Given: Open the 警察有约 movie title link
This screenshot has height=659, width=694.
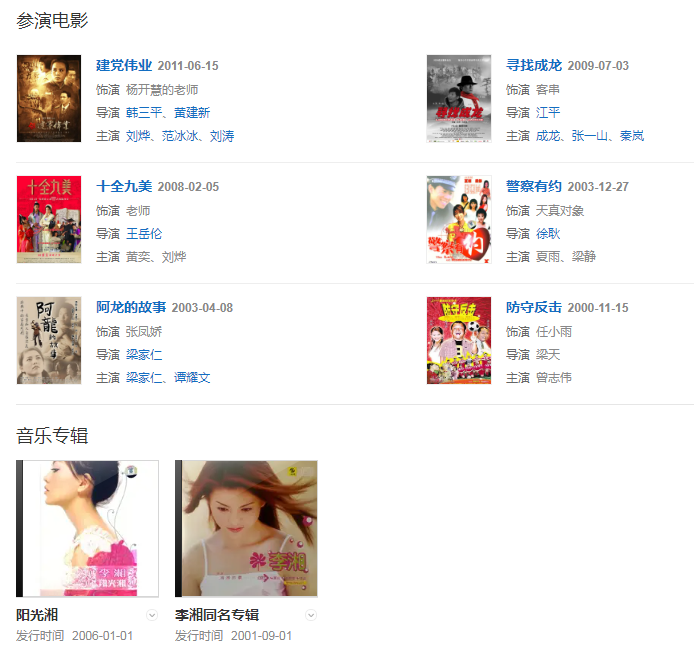Looking at the screenshot, I should click(x=534, y=187).
